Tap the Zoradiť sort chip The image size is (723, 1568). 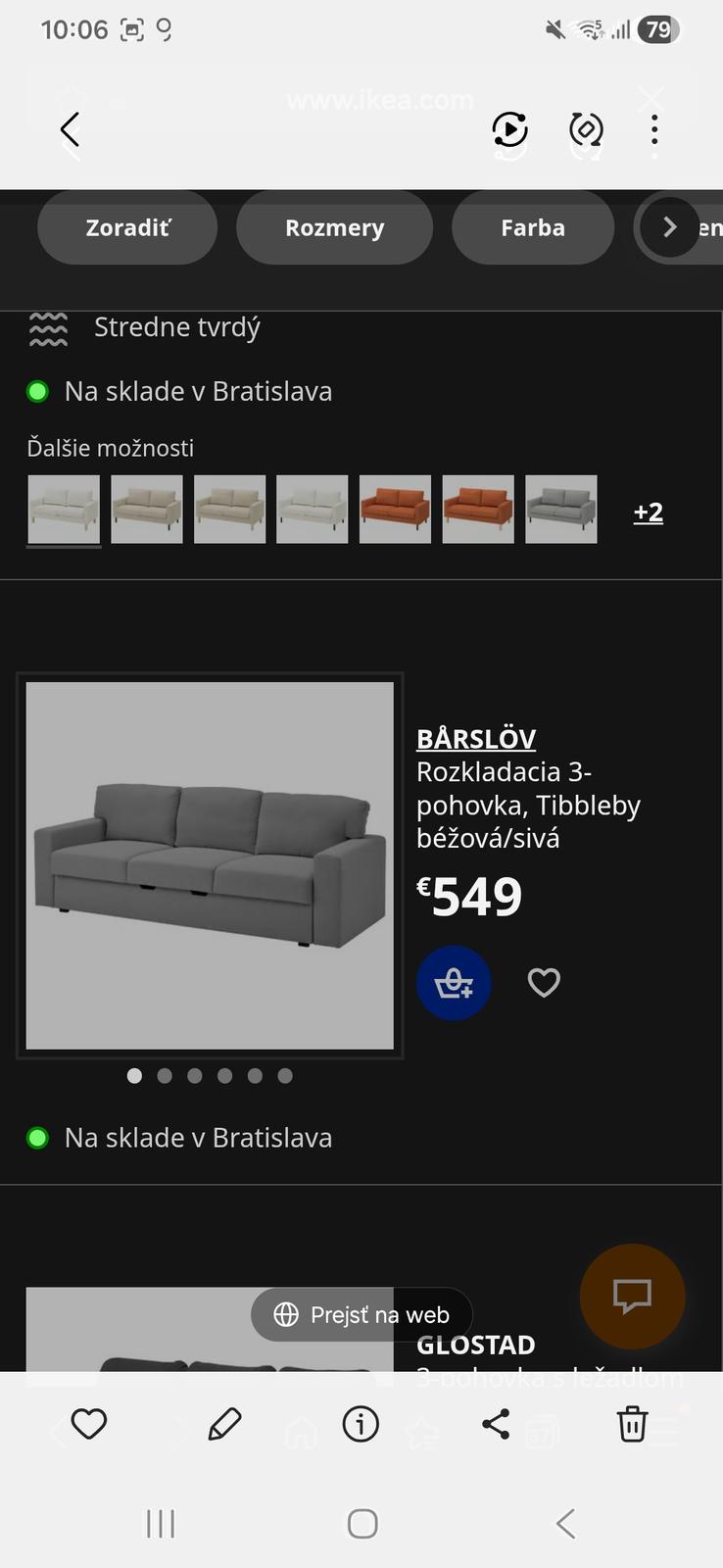[127, 227]
